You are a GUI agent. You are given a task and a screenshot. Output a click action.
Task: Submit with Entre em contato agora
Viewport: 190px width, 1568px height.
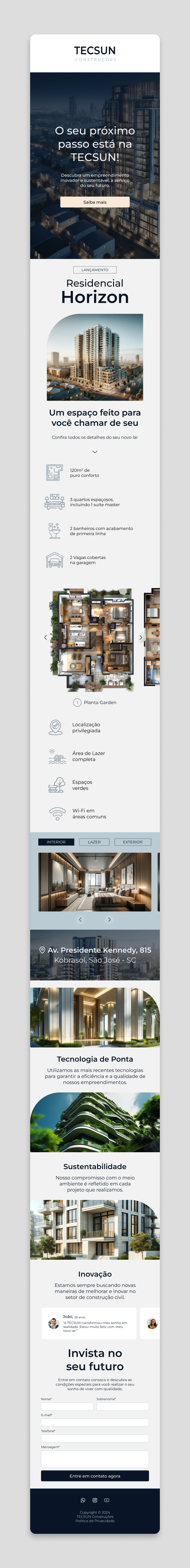[95, 1476]
